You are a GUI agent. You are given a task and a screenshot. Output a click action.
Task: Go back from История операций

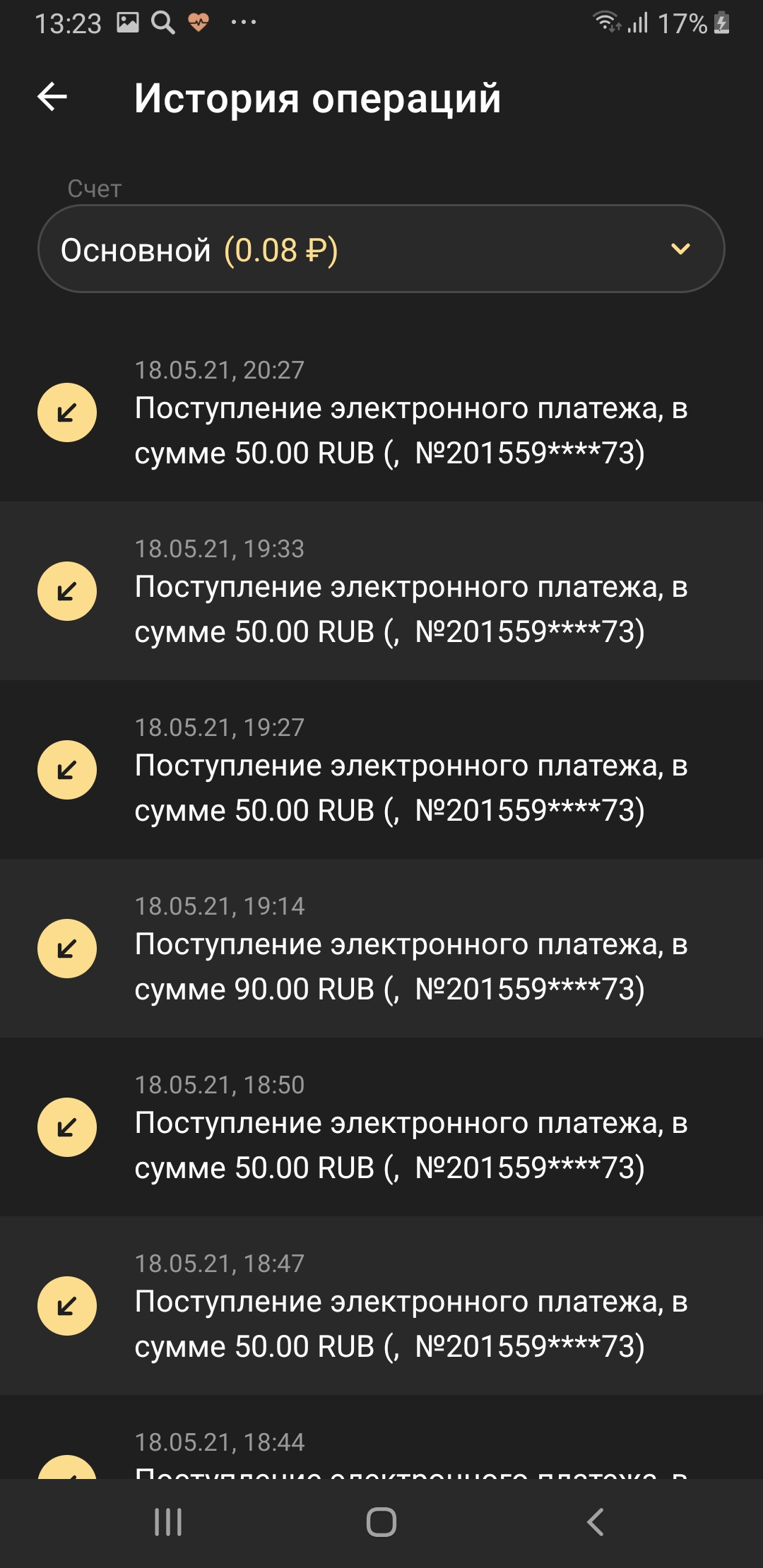point(52,97)
